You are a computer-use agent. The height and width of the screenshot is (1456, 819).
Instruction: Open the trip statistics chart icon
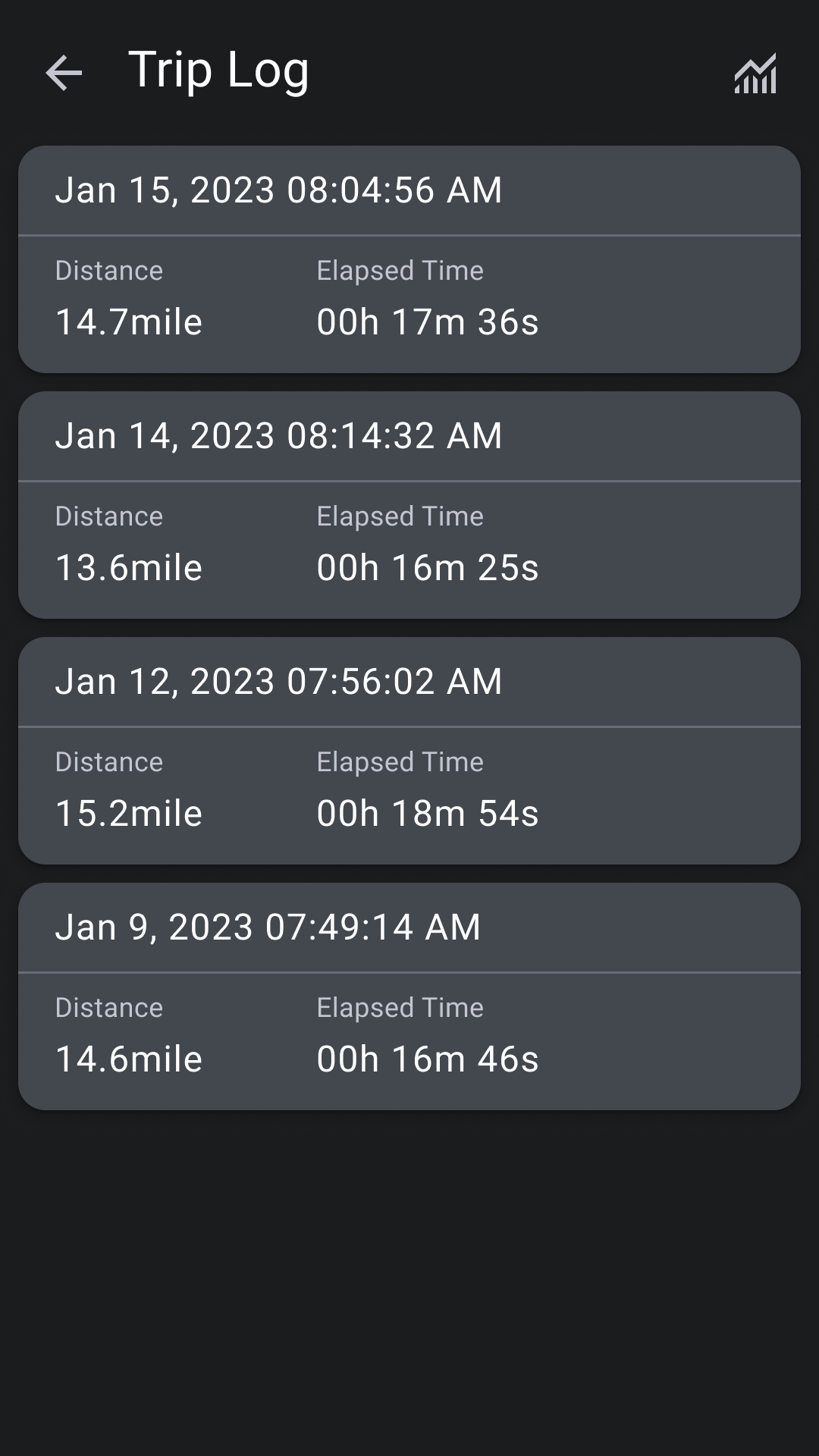[x=755, y=74]
